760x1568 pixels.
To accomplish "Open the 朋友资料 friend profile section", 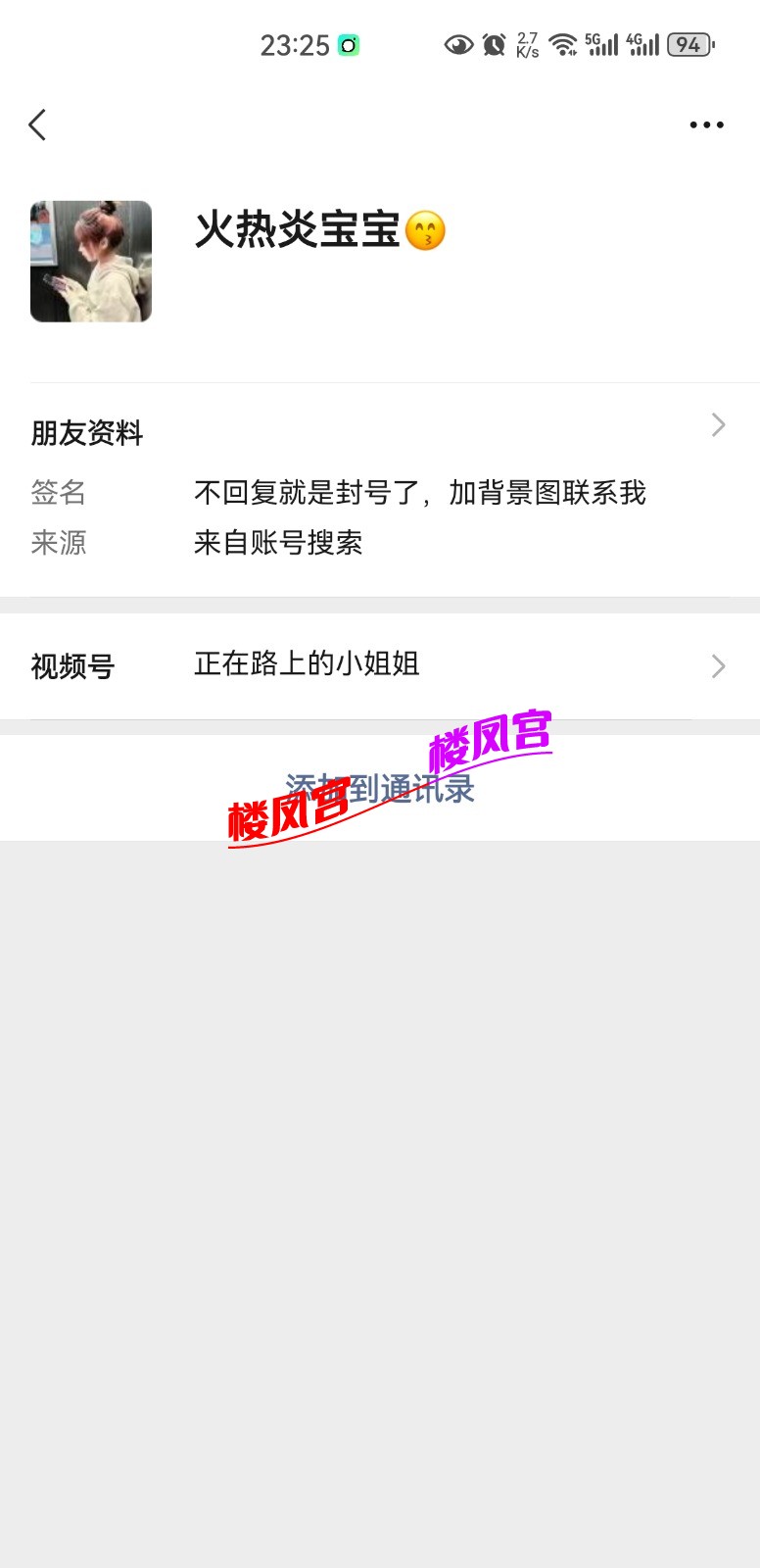I will (87, 431).
